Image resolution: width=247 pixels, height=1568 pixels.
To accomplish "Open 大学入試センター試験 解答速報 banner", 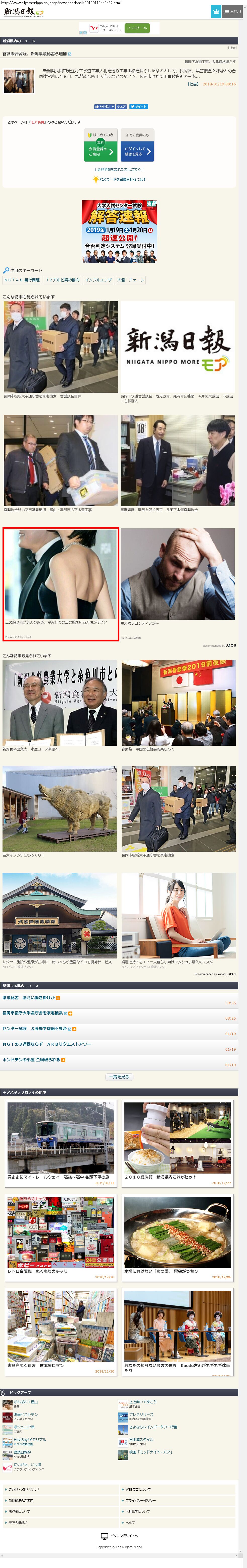I will [119, 232].
